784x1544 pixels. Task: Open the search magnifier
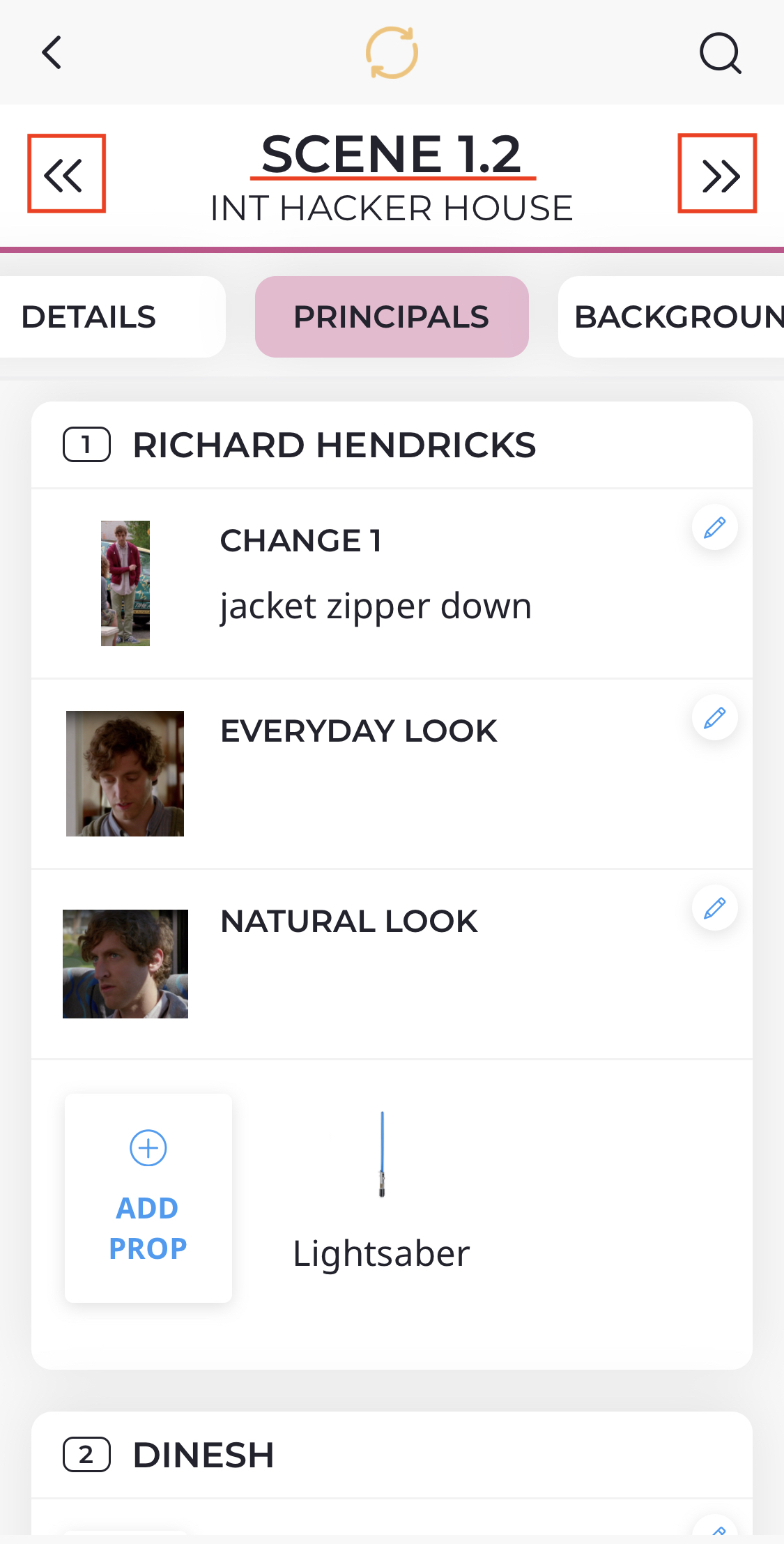click(720, 53)
